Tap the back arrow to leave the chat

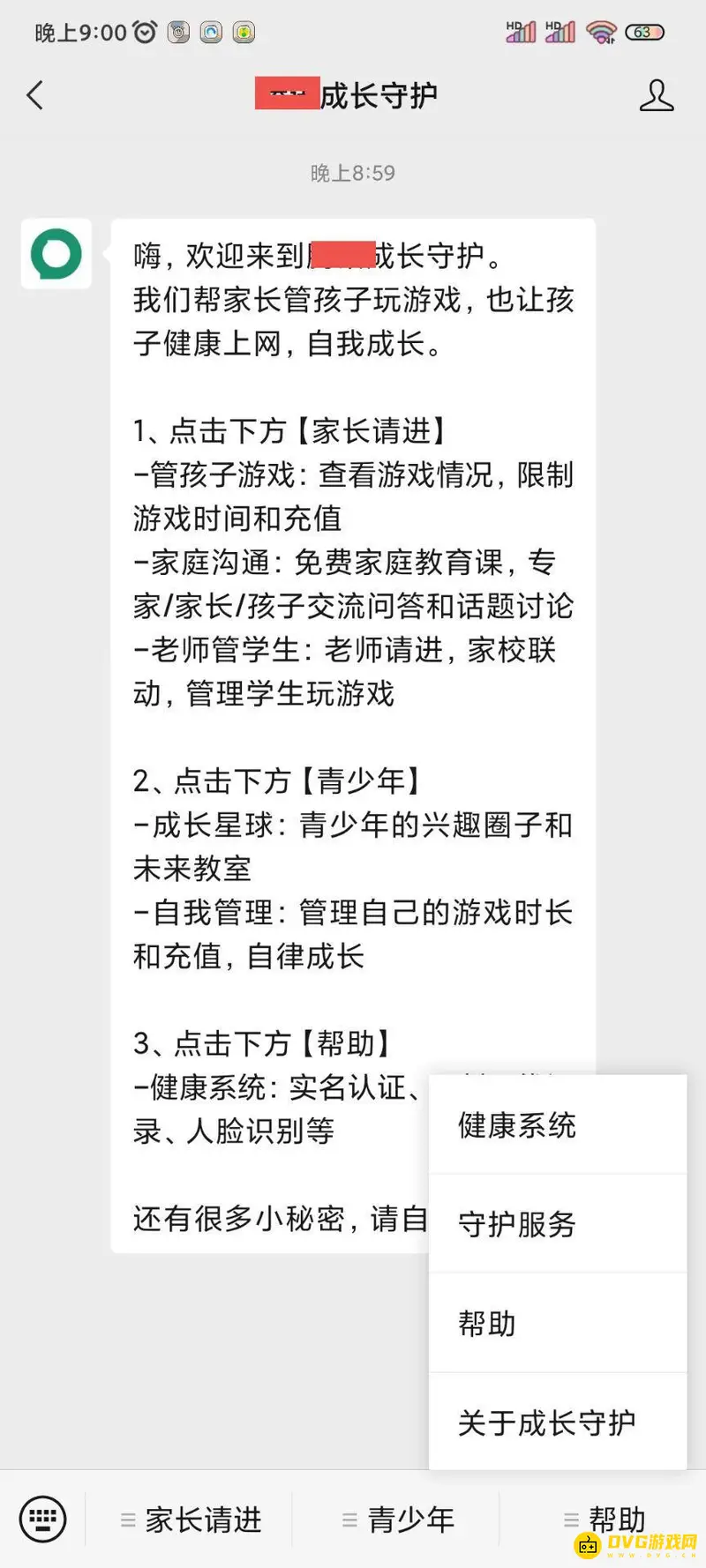tap(35, 95)
